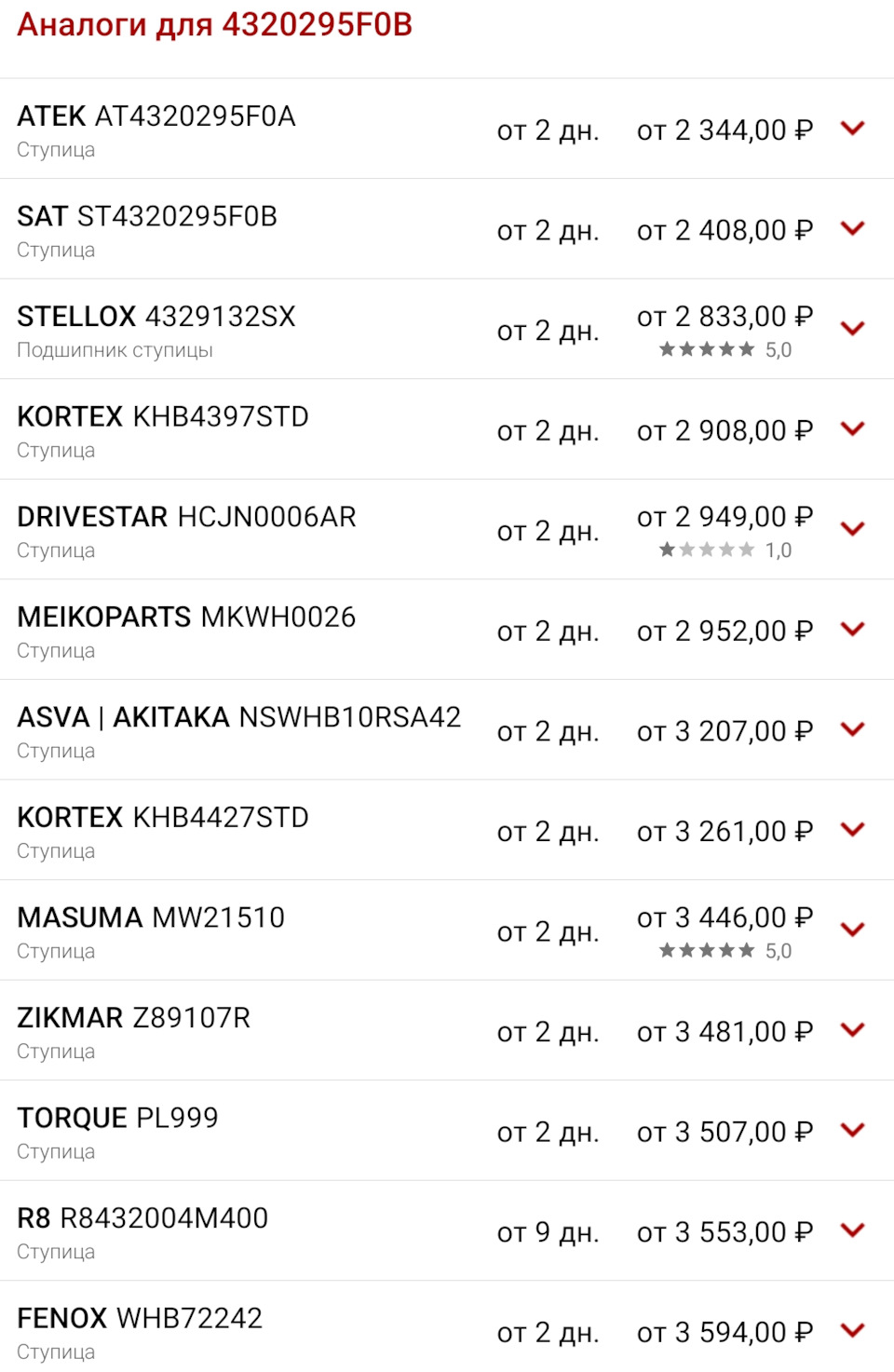The height and width of the screenshot is (1372, 894).
Task: Expand the MASUMA MW21510 offers
Action: [853, 930]
